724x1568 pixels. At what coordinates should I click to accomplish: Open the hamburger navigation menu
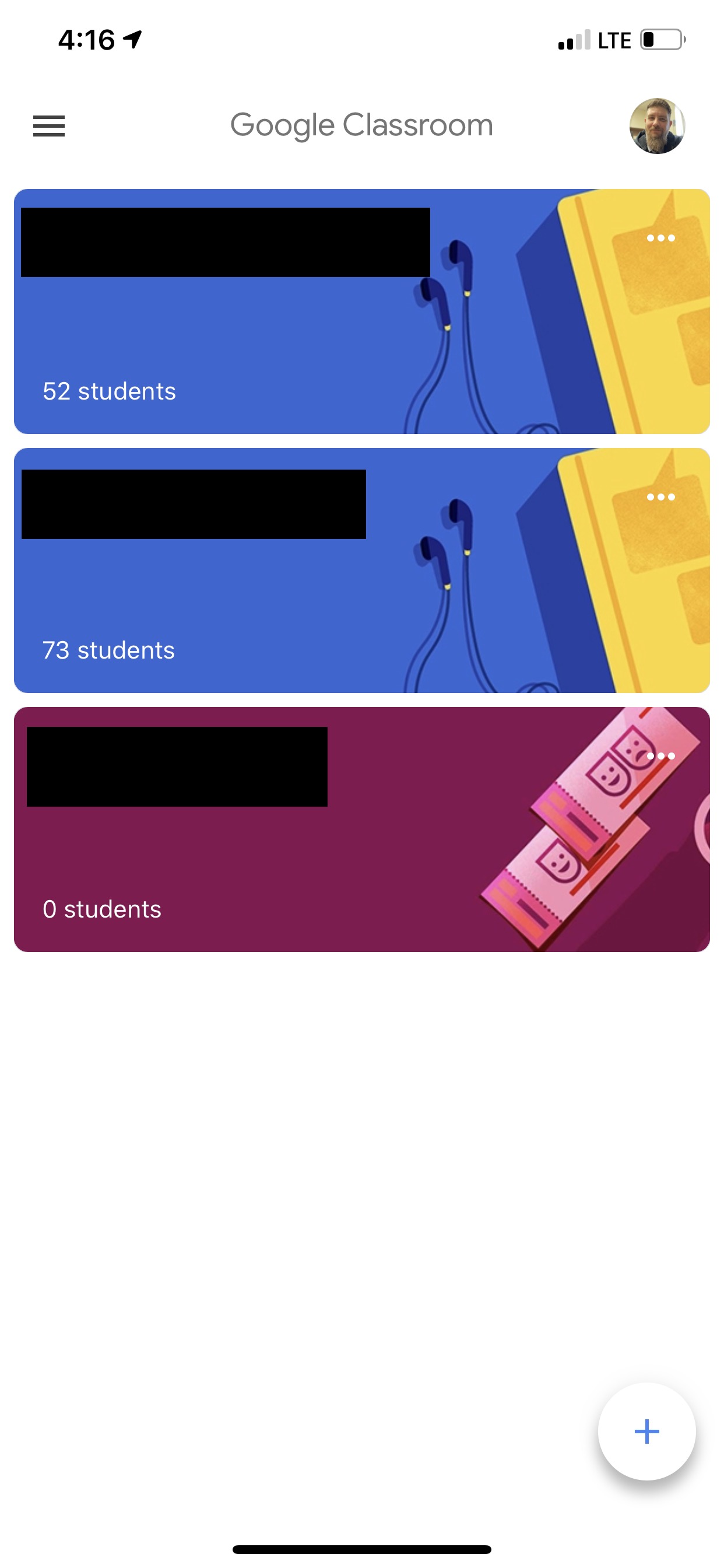(x=48, y=126)
